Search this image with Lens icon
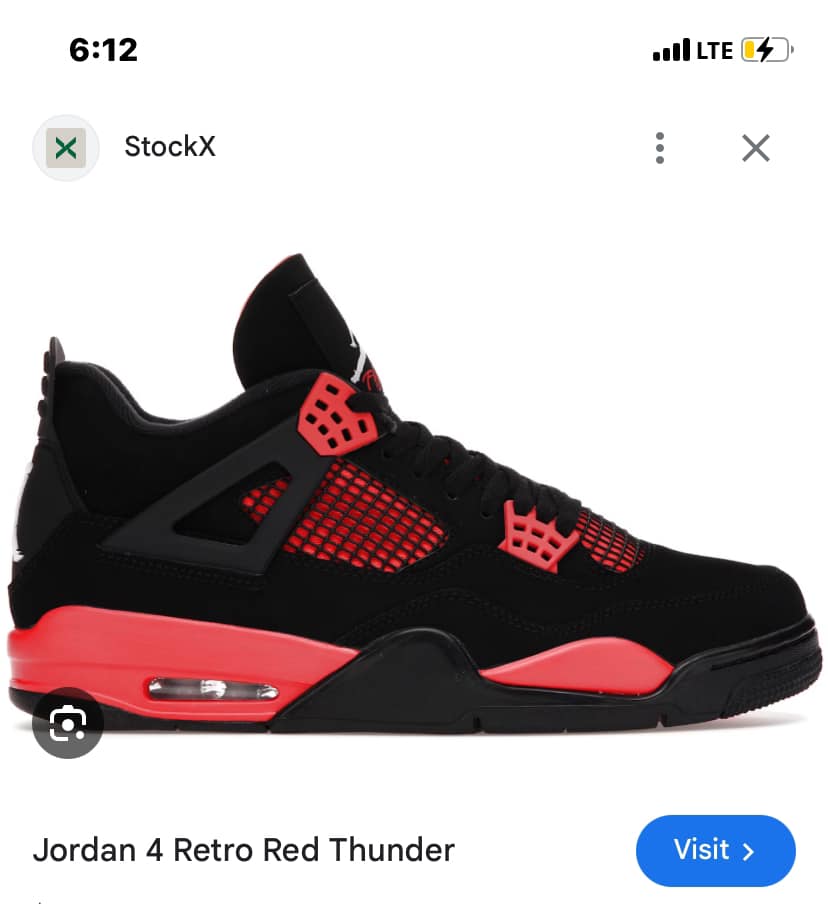This screenshot has width=828, height=904. click(68, 722)
